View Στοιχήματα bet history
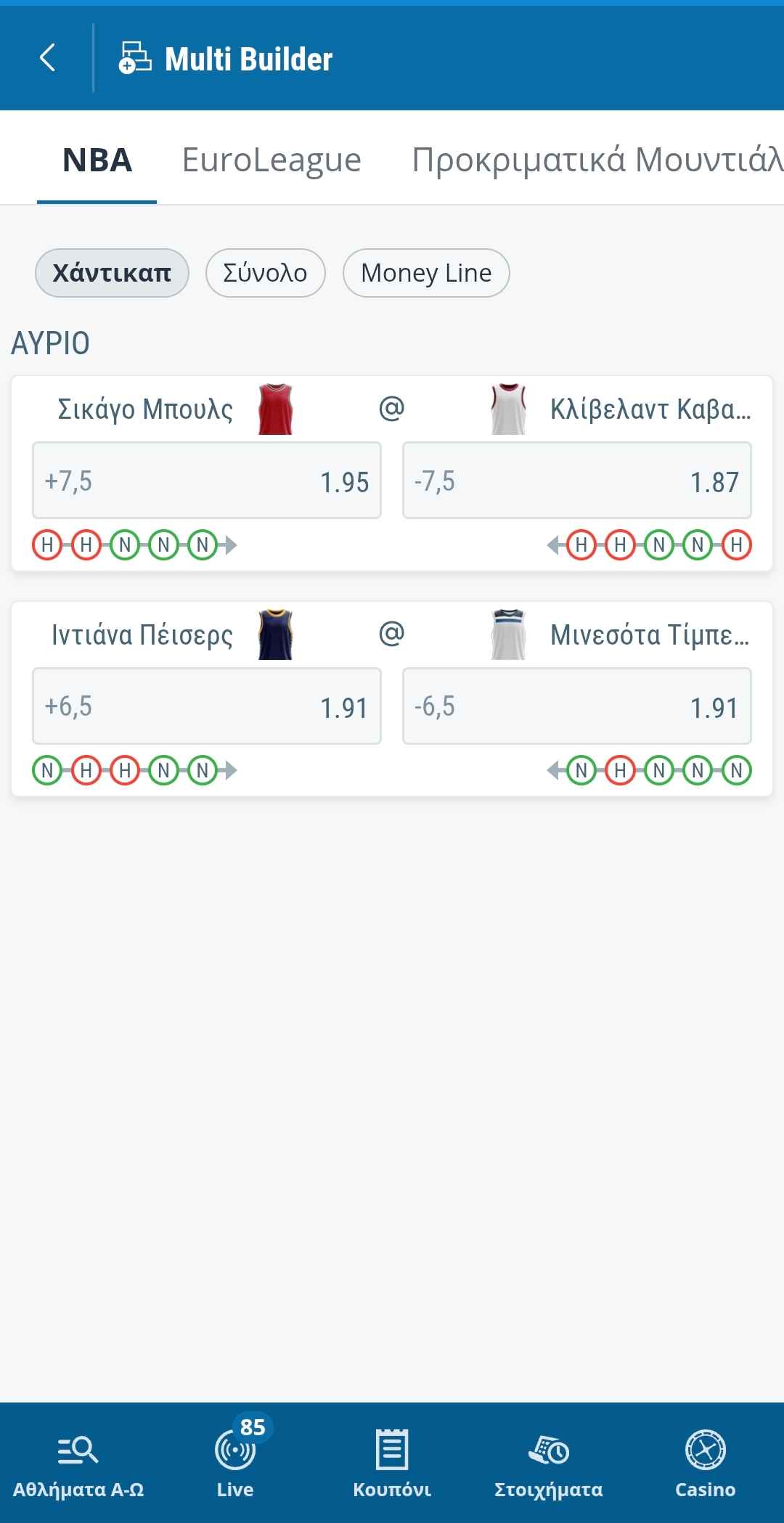 coord(549,1462)
